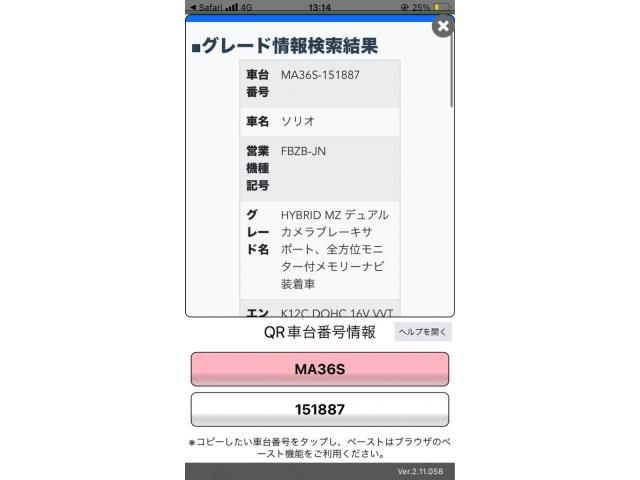Close the grade information popup
This screenshot has height=480, width=640.
pos(441,26)
